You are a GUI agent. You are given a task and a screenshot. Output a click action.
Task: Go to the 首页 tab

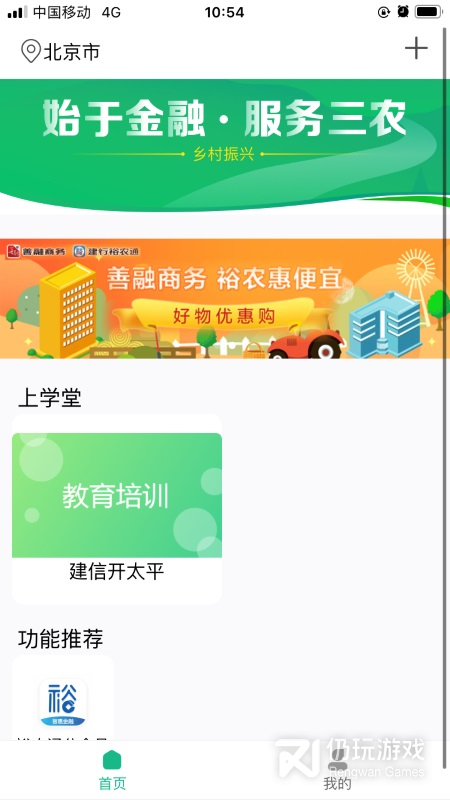[112, 769]
